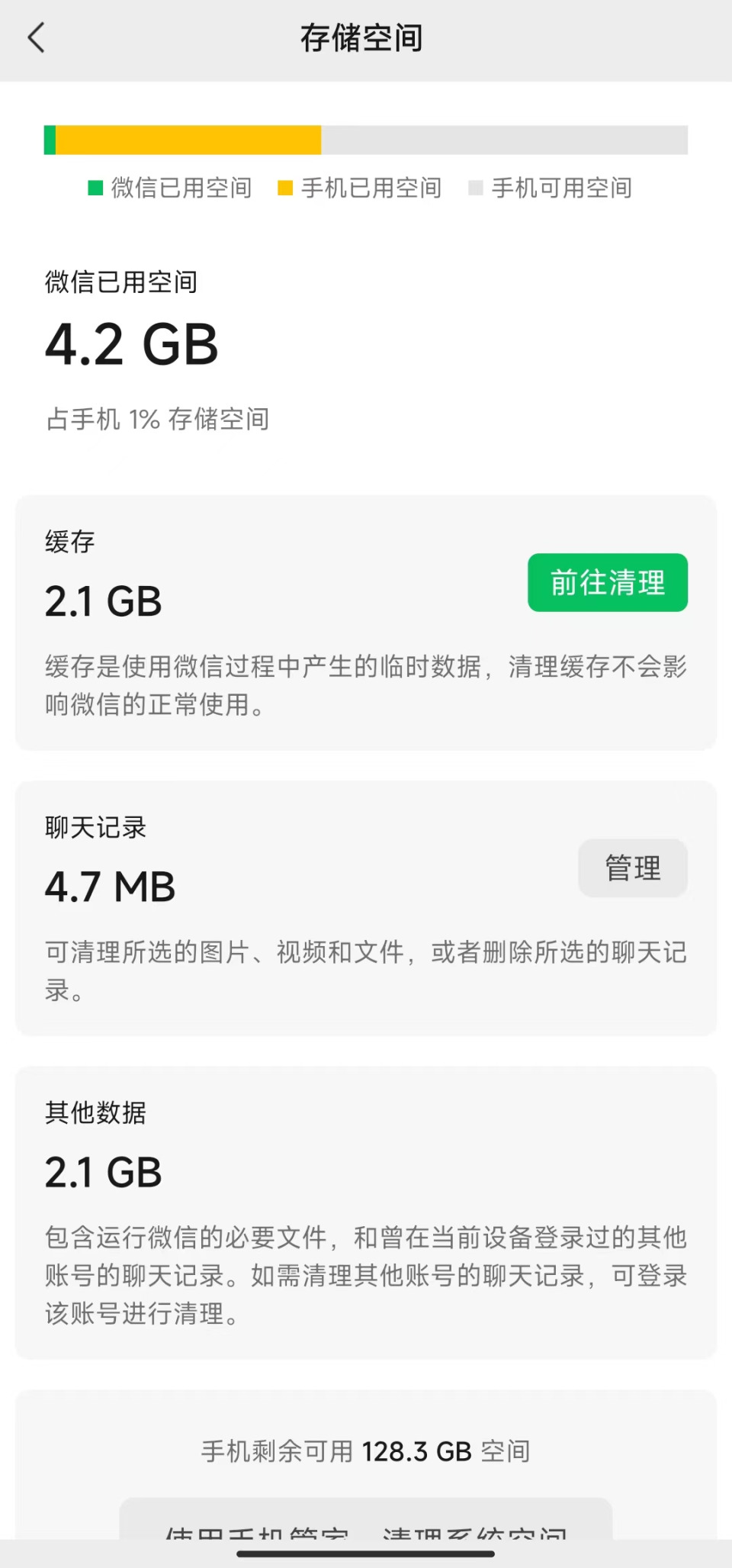This screenshot has height=1568, width=732.
Task: Tap the 手机剩余可用 128.3 GB text
Action: (366, 1450)
